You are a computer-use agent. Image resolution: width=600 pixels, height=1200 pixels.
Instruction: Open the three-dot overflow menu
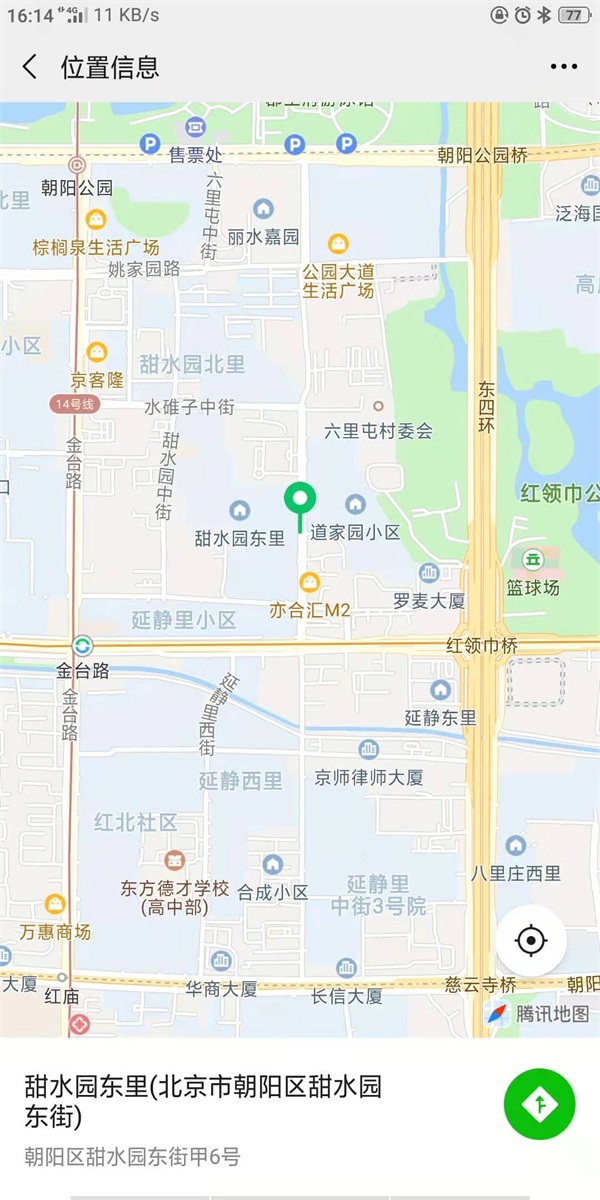(564, 67)
